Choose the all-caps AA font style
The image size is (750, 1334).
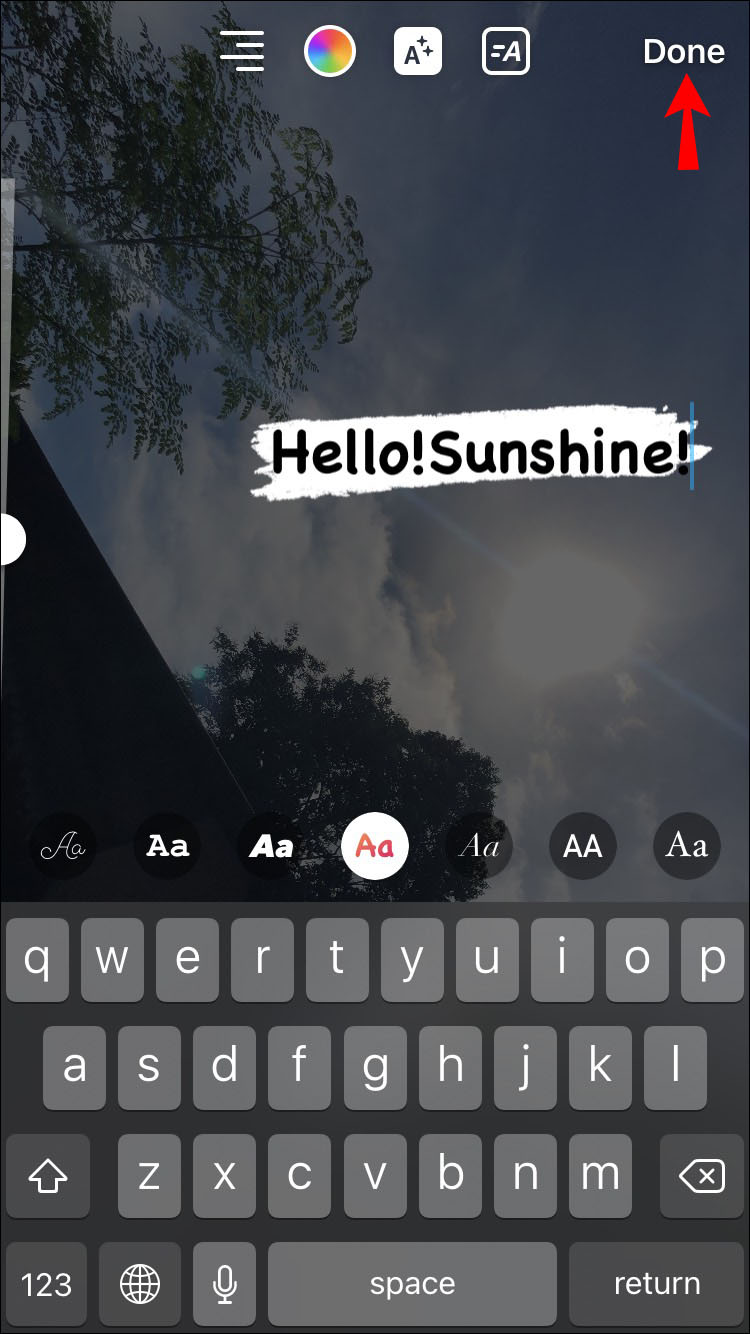pos(582,847)
